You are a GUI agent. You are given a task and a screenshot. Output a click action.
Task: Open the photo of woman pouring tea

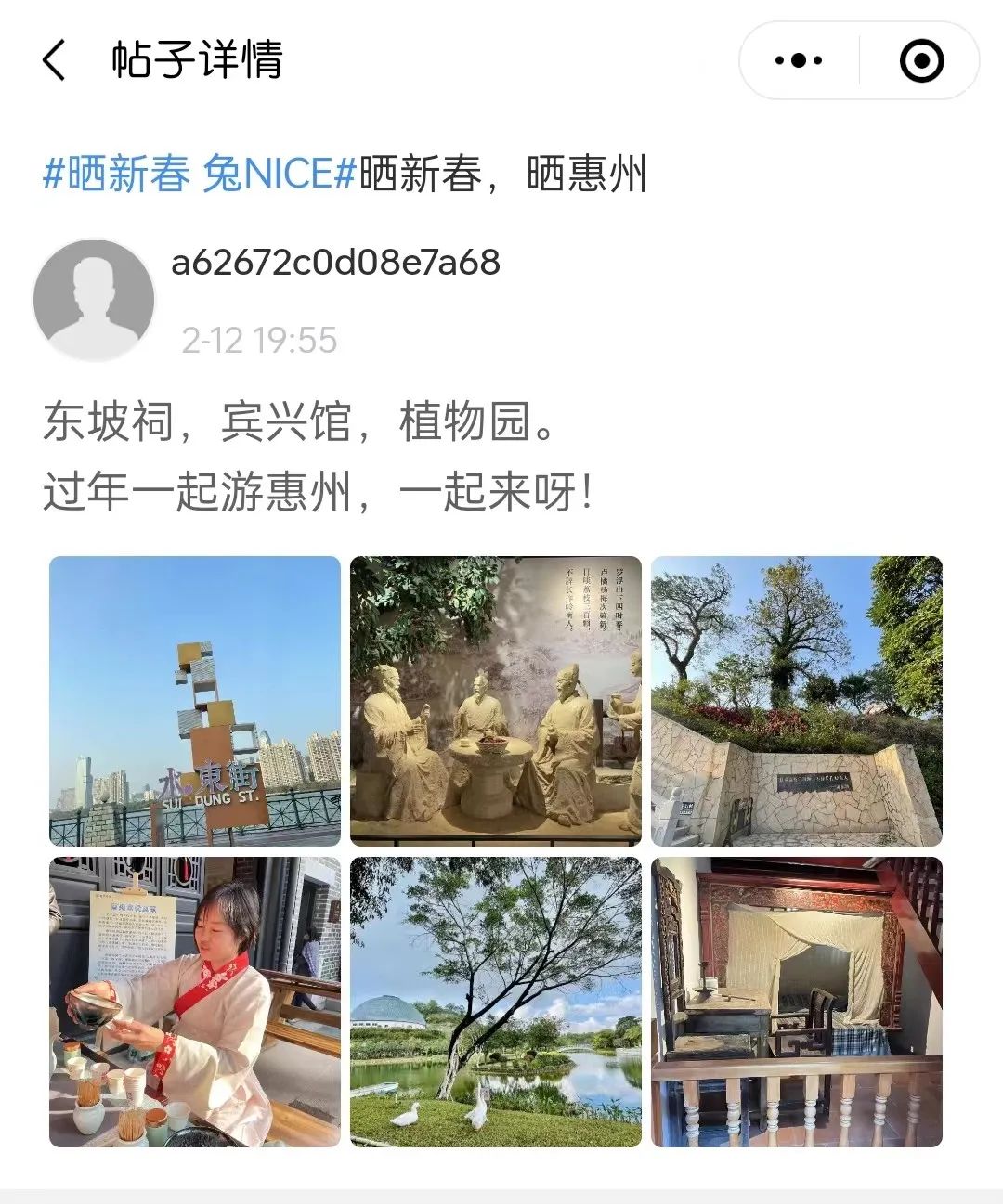pyautogui.click(x=195, y=1002)
